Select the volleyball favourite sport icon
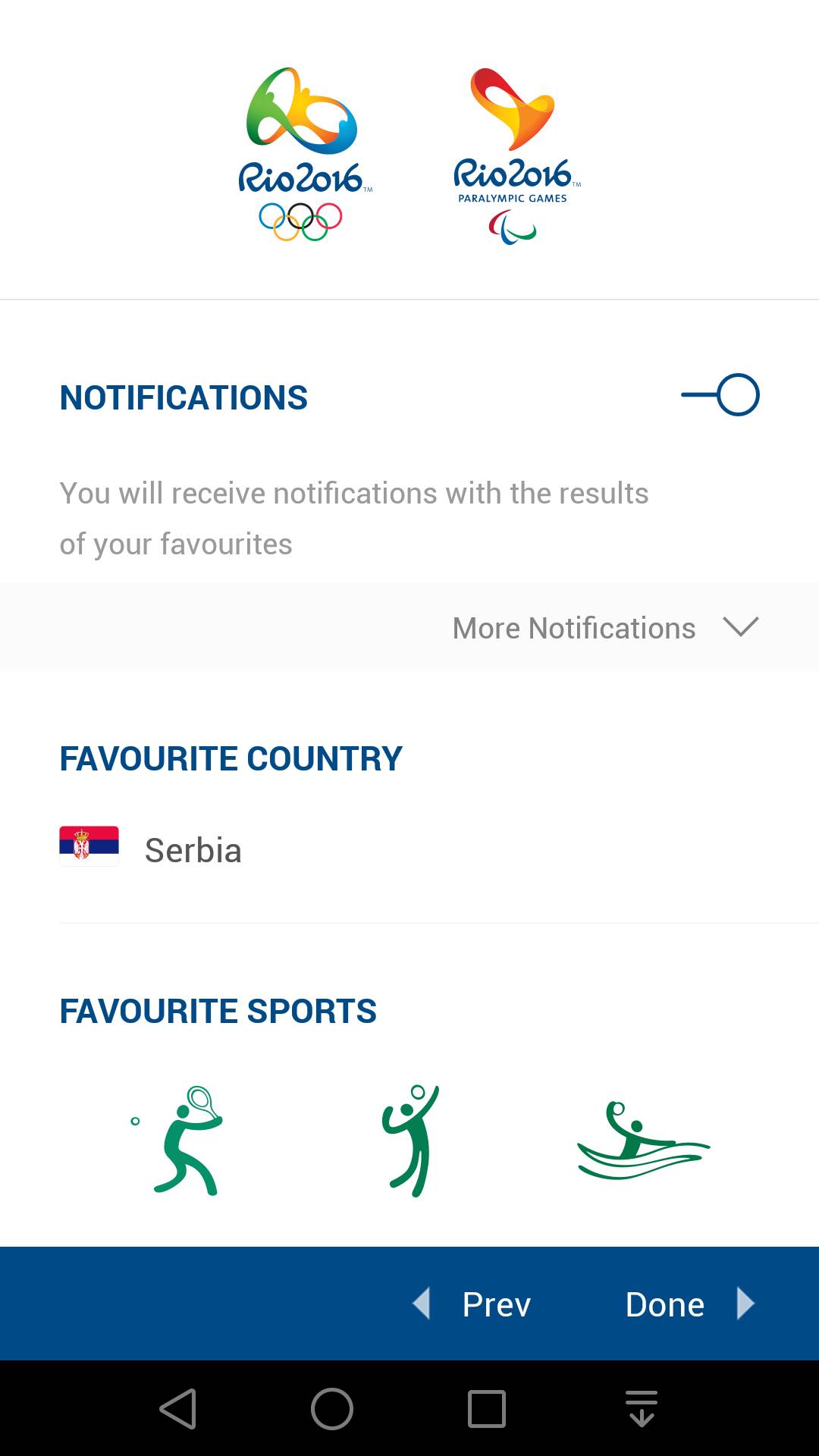This screenshot has width=819, height=1456. click(411, 1141)
